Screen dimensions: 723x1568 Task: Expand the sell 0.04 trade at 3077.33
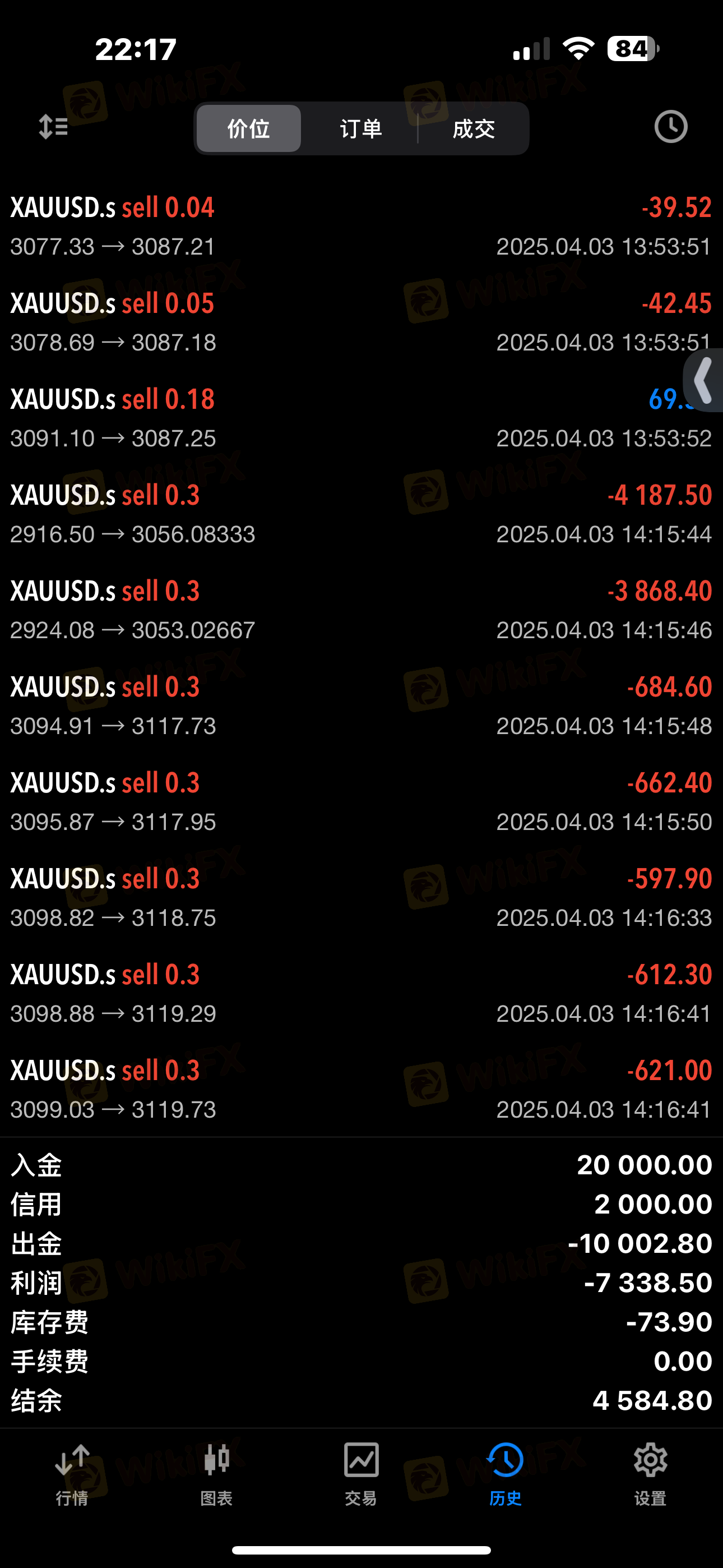point(361,226)
